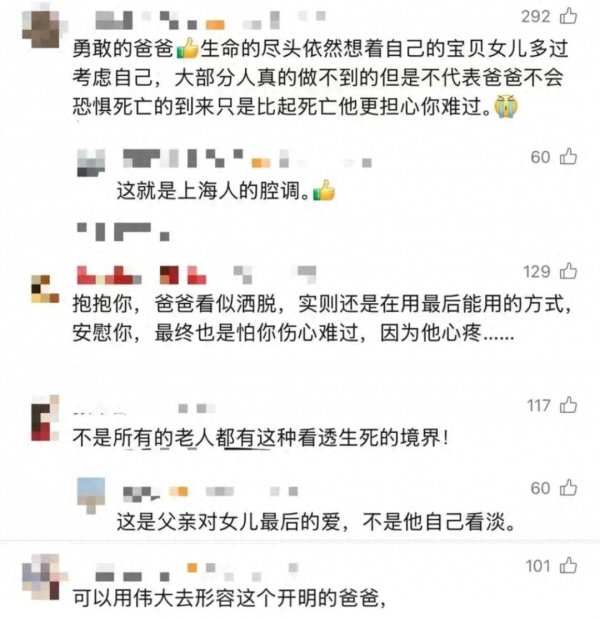This screenshot has width=600, height=619.
Task: Like the comment starting with 抱抱你
Action: 569,271
